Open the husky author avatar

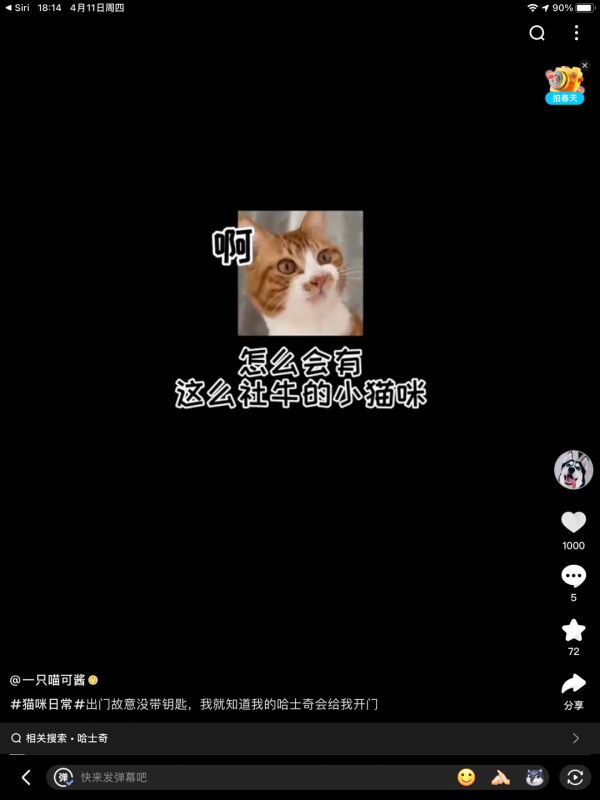pyautogui.click(x=573, y=470)
